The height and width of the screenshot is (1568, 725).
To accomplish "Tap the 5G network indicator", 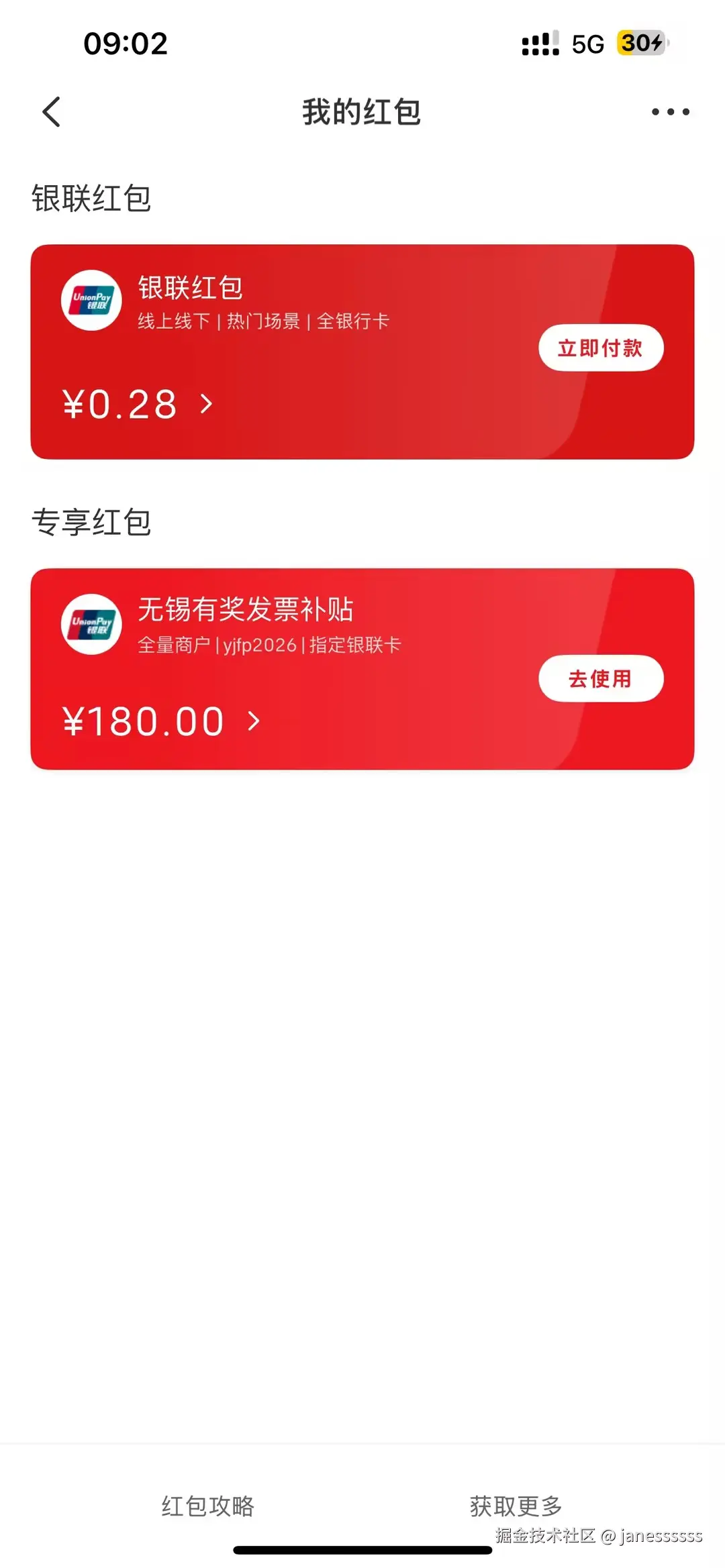I will (x=586, y=43).
